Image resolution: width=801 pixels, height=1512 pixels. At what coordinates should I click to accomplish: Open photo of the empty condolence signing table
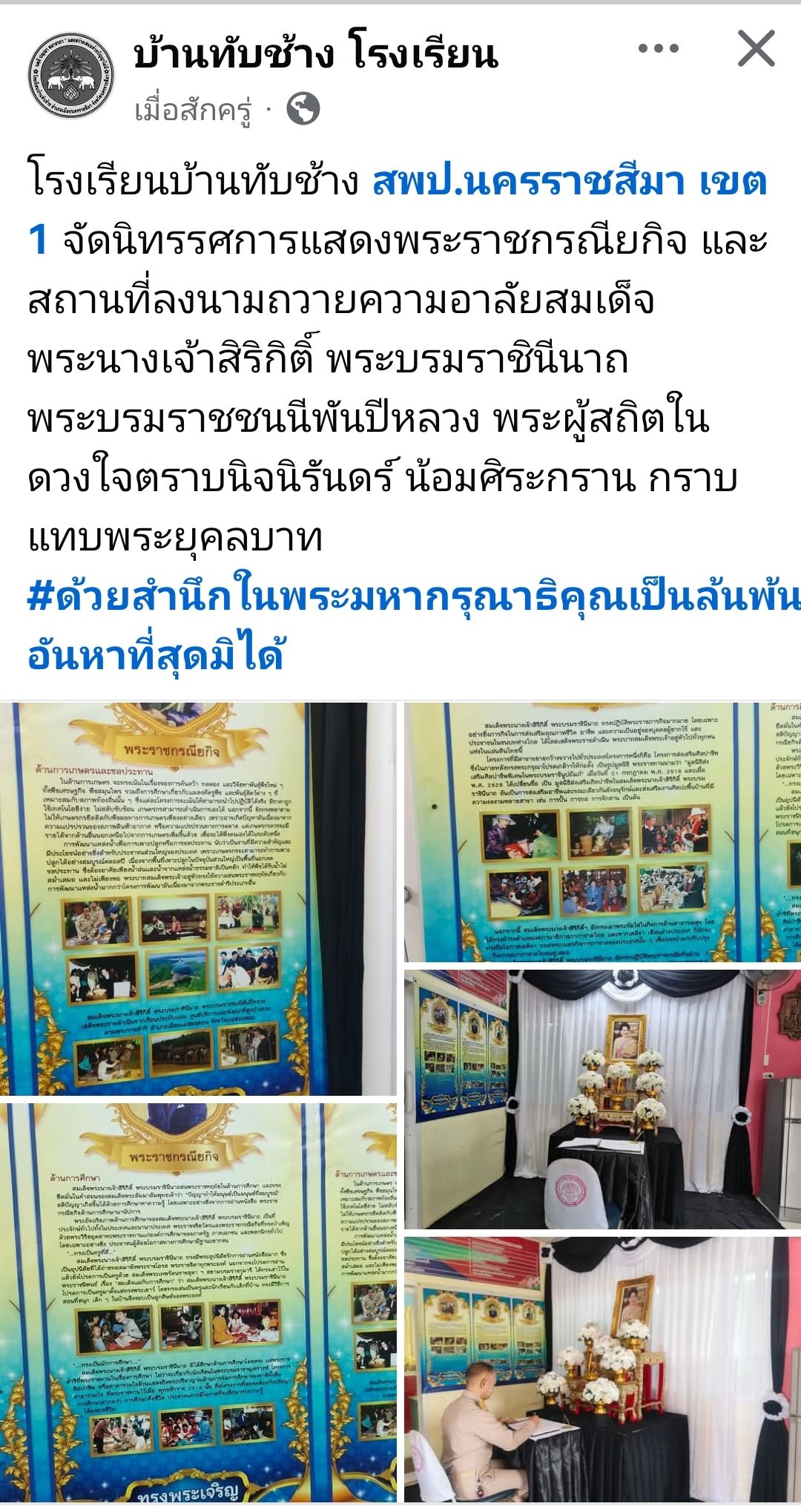(602, 1098)
